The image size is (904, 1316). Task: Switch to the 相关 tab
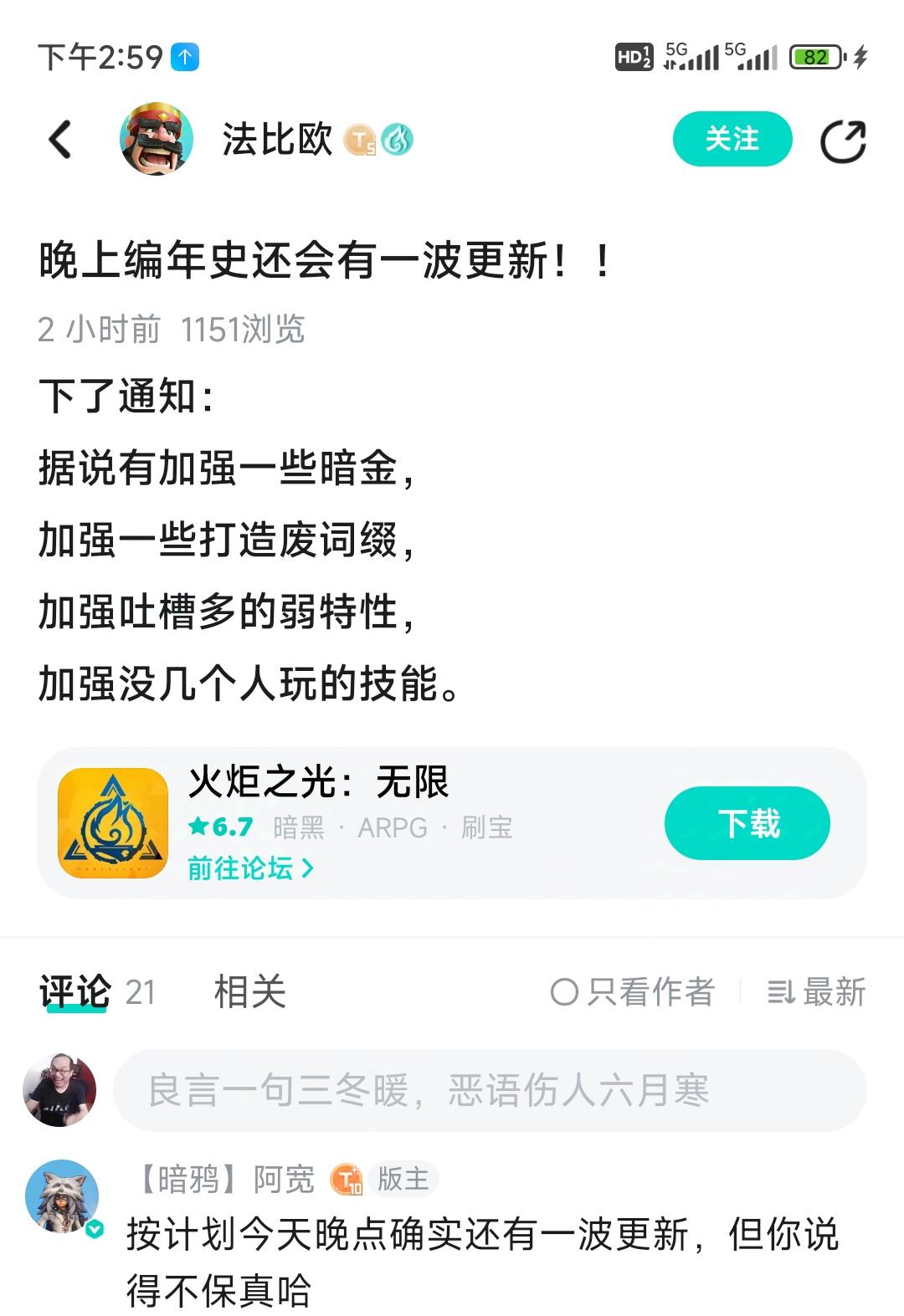(250, 993)
